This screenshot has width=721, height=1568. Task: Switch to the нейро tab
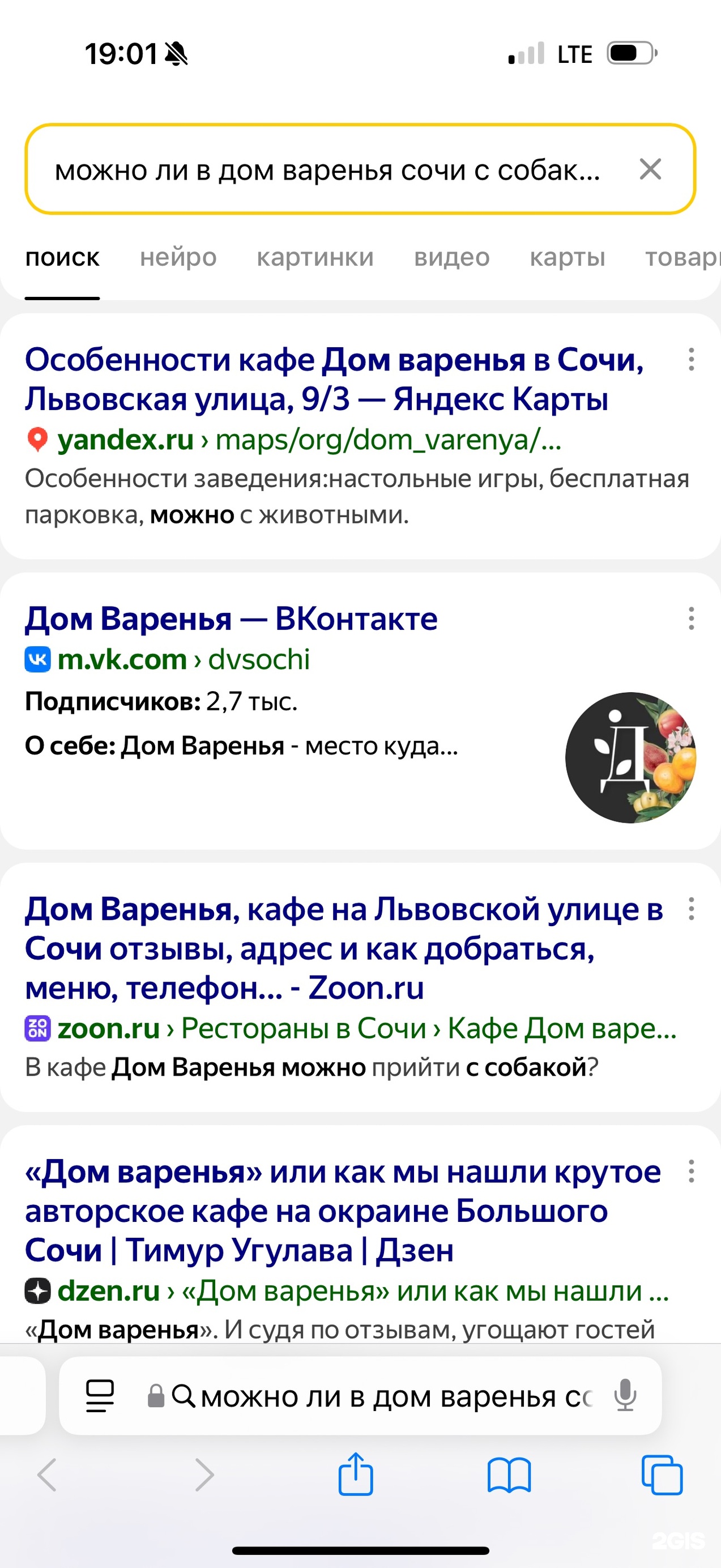click(x=178, y=258)
